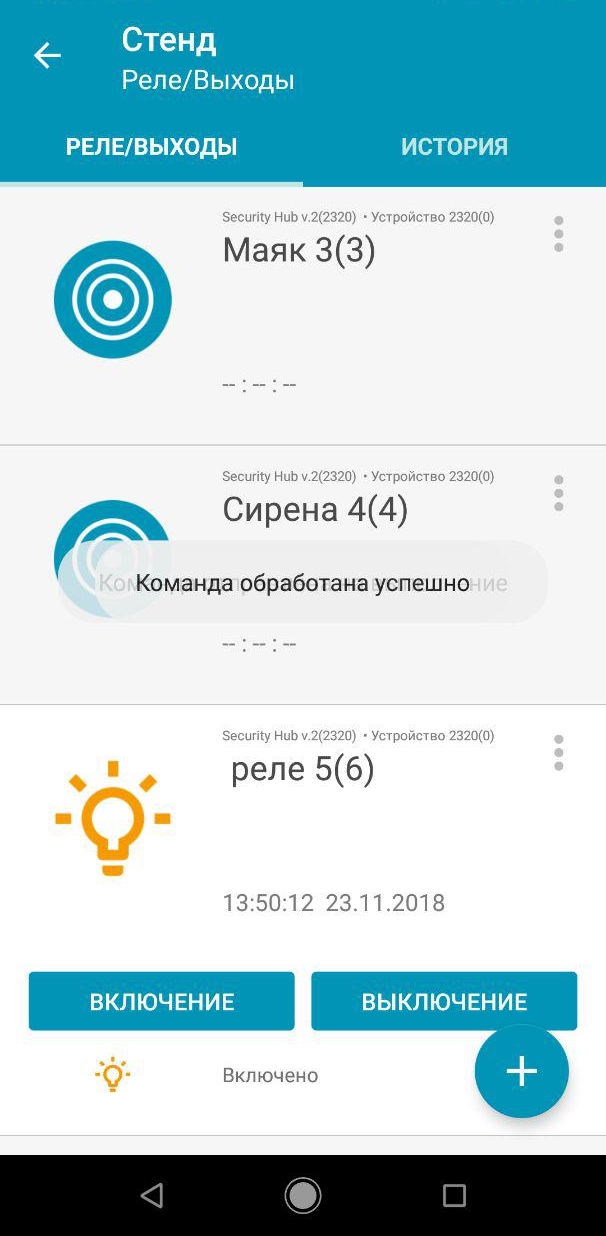Tap the Включение button for реле 5(6)
This screenshot has width=606, height=1236.
tap(162, 1001)
